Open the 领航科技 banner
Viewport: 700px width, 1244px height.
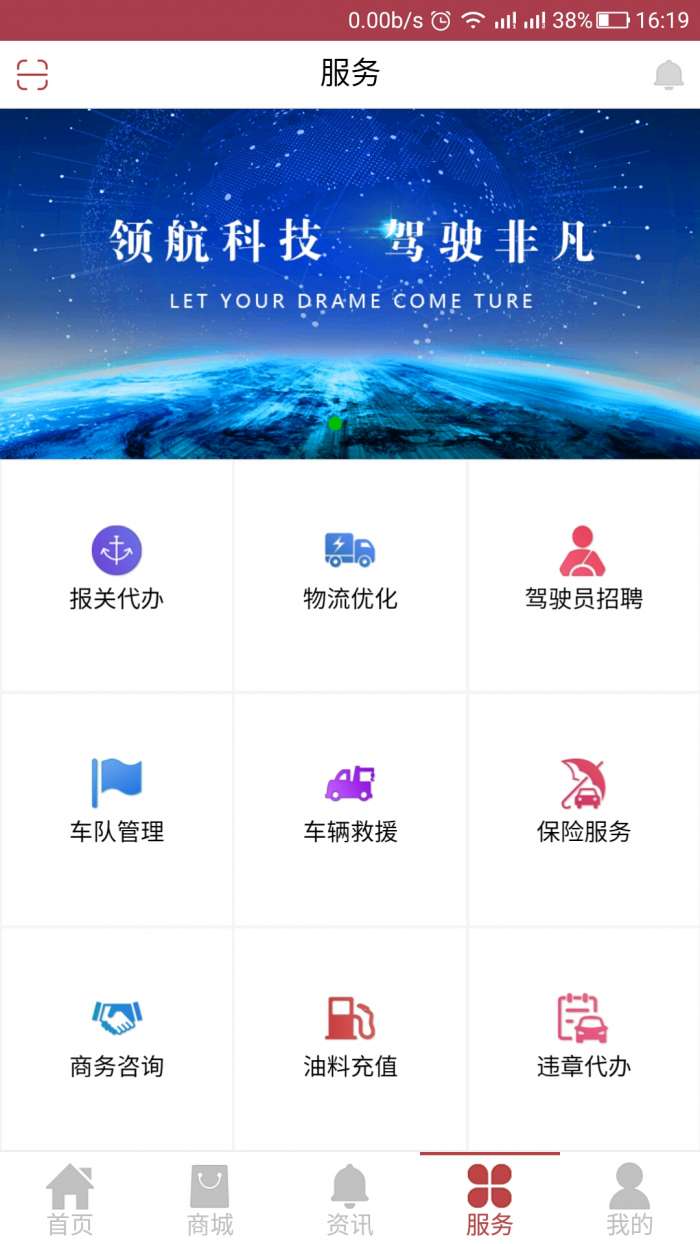350,283
